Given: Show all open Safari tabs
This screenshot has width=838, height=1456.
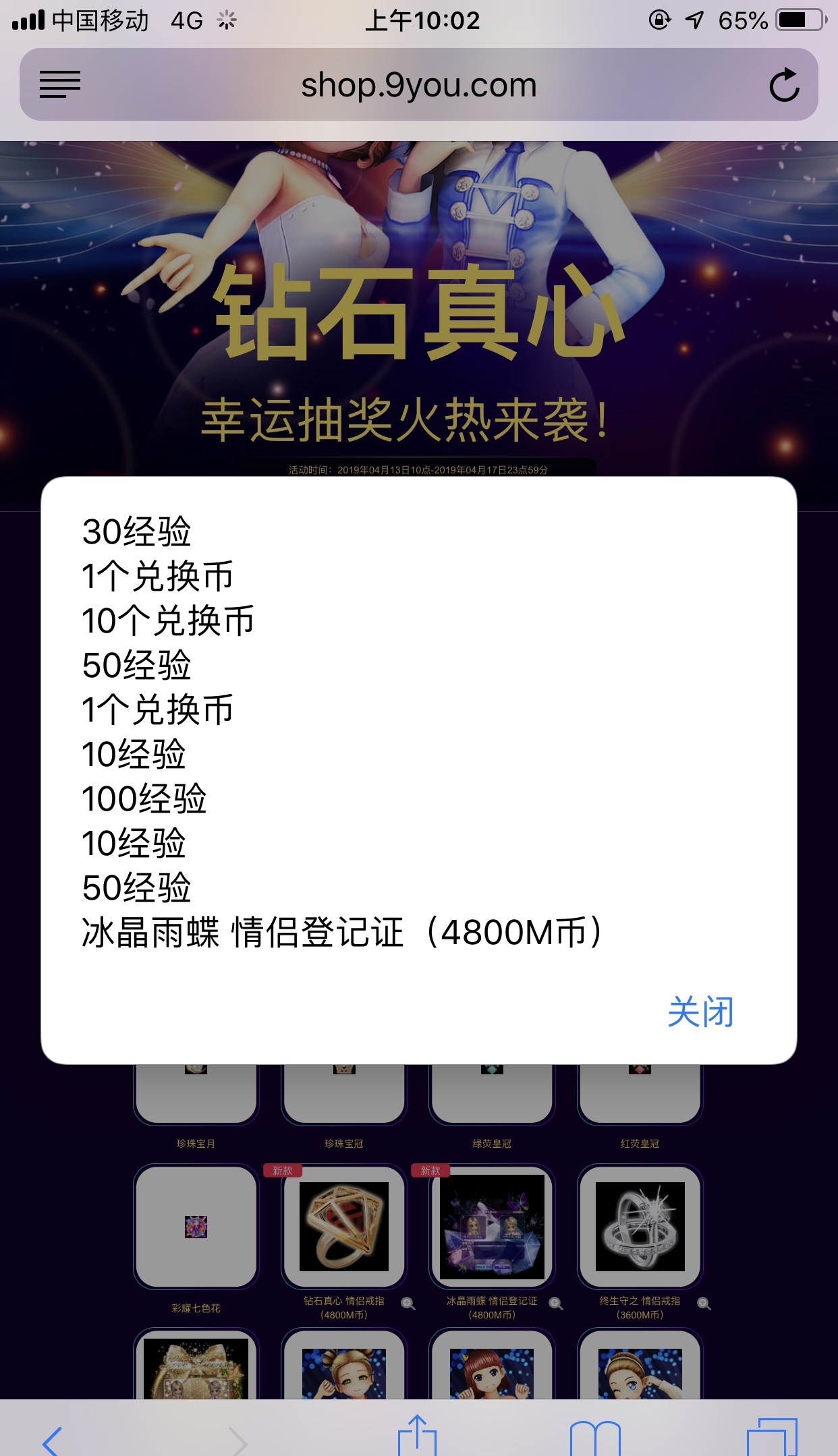Looking at the screenshot, I should [772, 1438].
